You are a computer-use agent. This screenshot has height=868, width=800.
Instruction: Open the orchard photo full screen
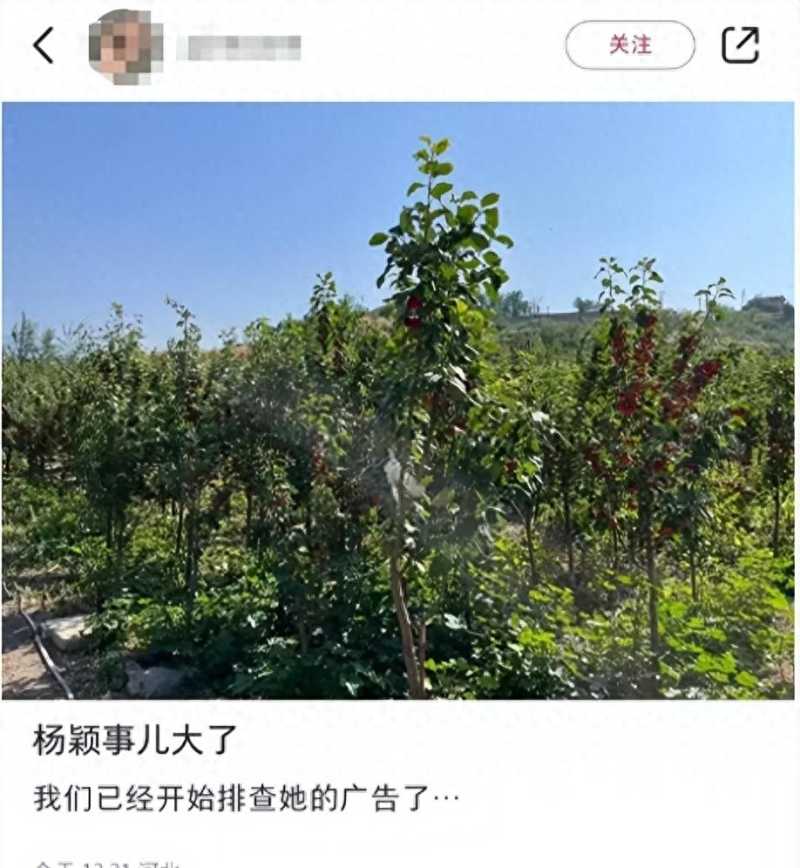(x=398, y=400)
